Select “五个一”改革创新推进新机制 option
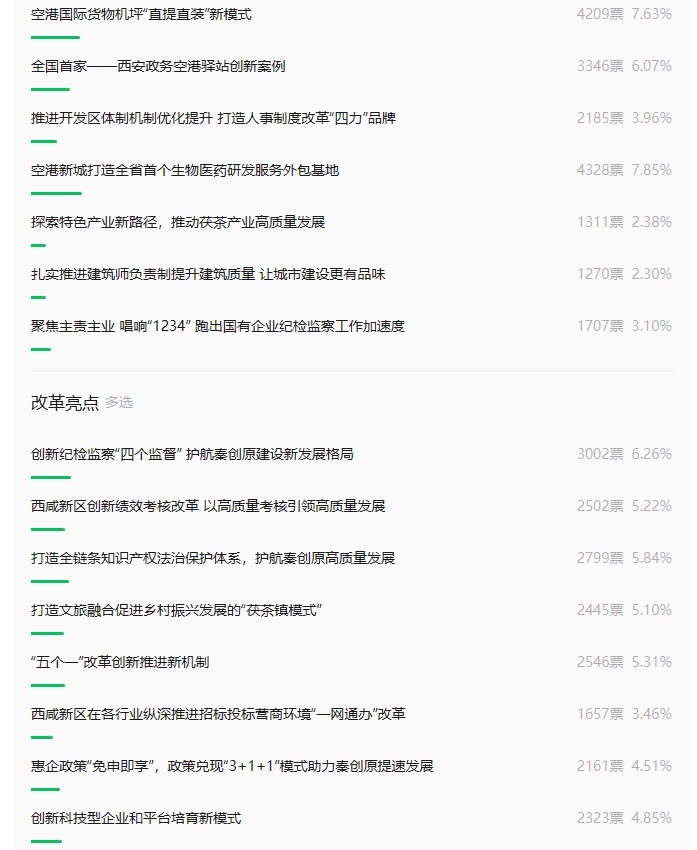697x850 pixels. (x=120, y=662)
